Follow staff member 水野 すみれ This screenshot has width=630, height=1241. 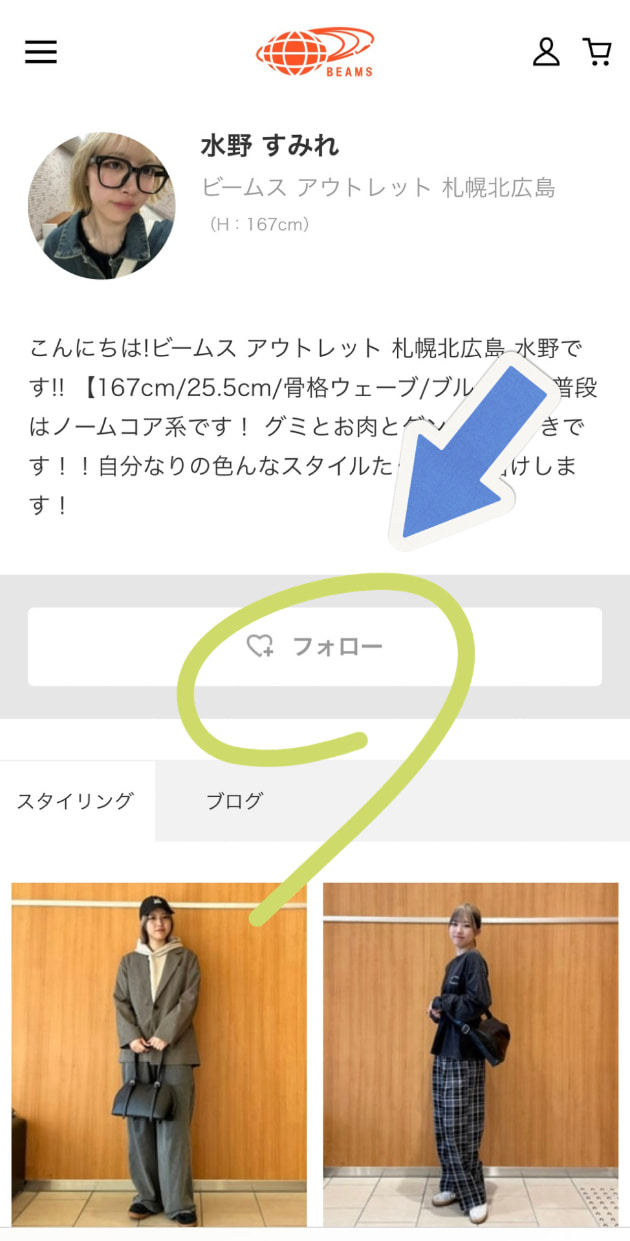(x=314, y=647)
